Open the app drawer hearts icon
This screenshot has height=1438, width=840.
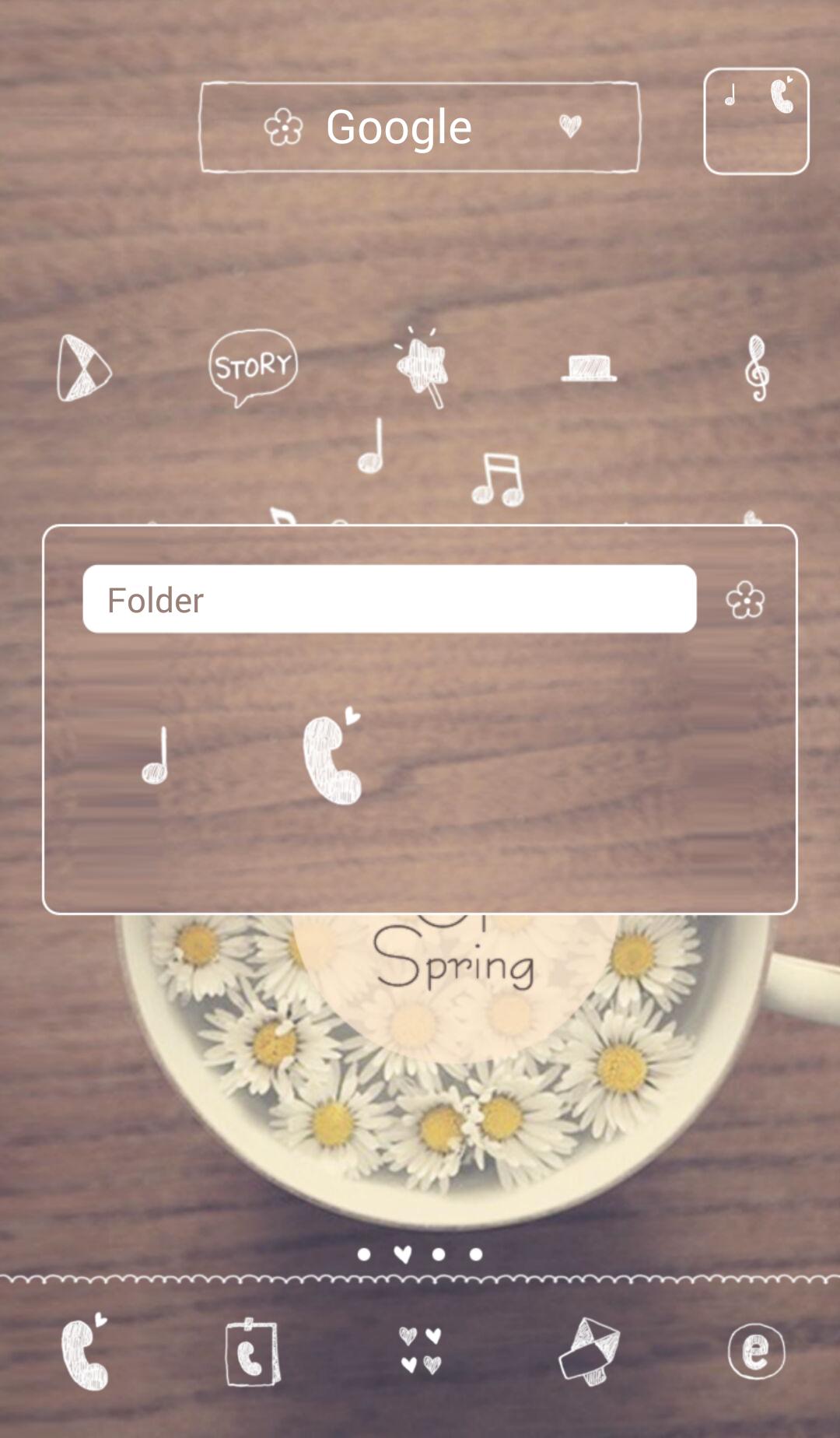(x=420, y=1351)
